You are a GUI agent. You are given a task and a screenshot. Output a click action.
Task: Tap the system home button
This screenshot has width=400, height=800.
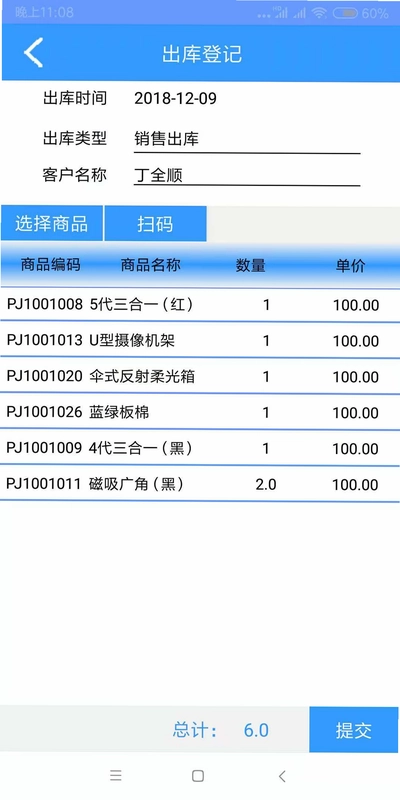coord(198,776)
